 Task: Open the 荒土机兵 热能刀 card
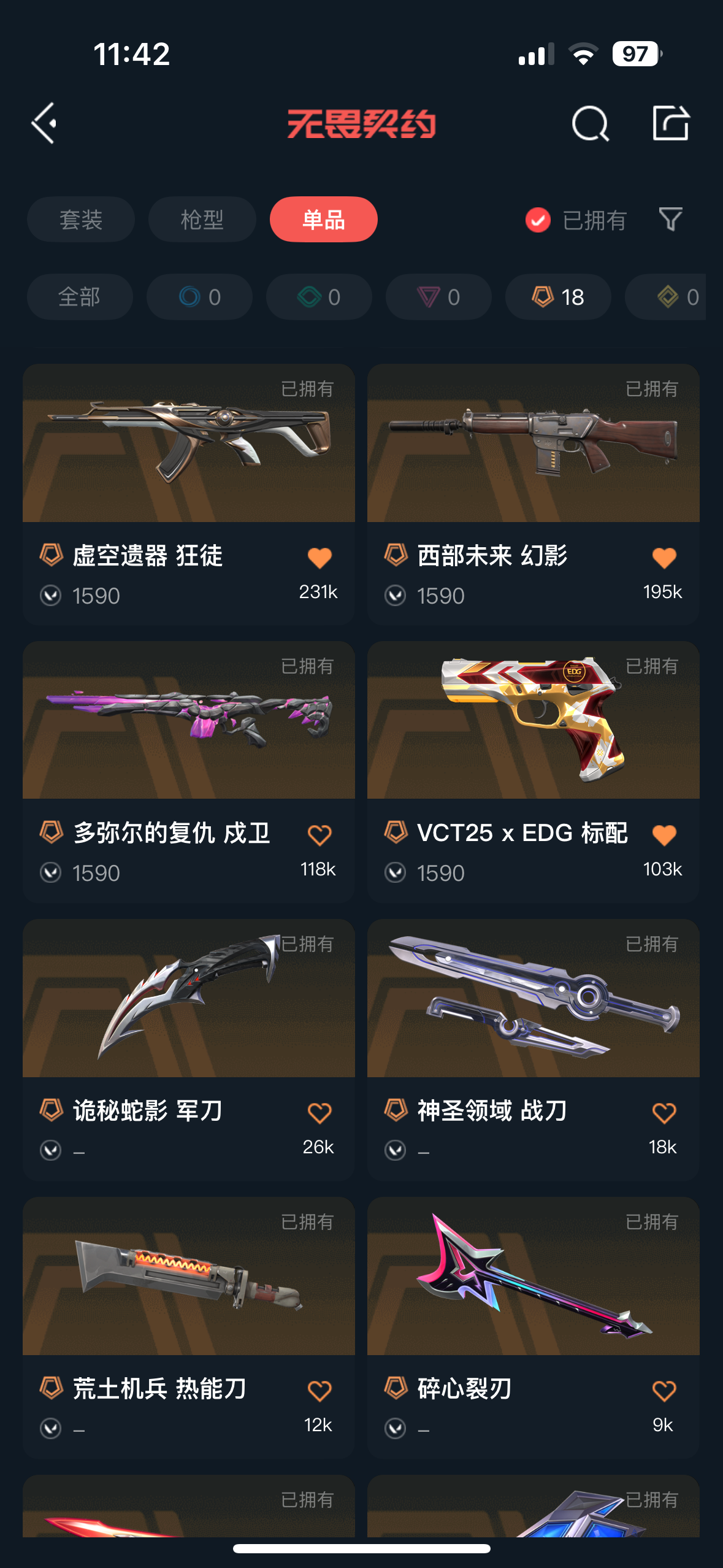pos(189,1328)
